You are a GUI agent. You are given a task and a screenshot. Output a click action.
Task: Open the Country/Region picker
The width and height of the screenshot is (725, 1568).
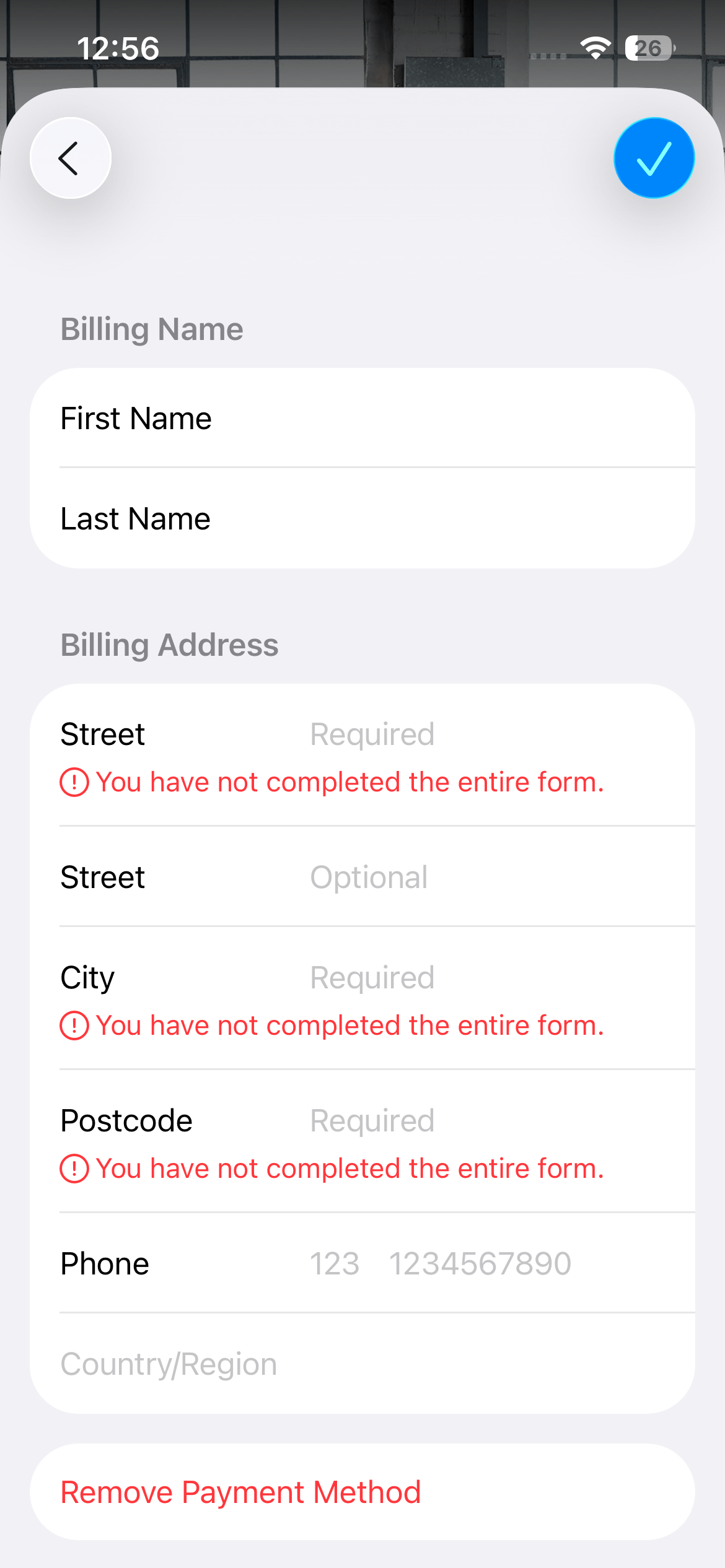coord(362,1364)
